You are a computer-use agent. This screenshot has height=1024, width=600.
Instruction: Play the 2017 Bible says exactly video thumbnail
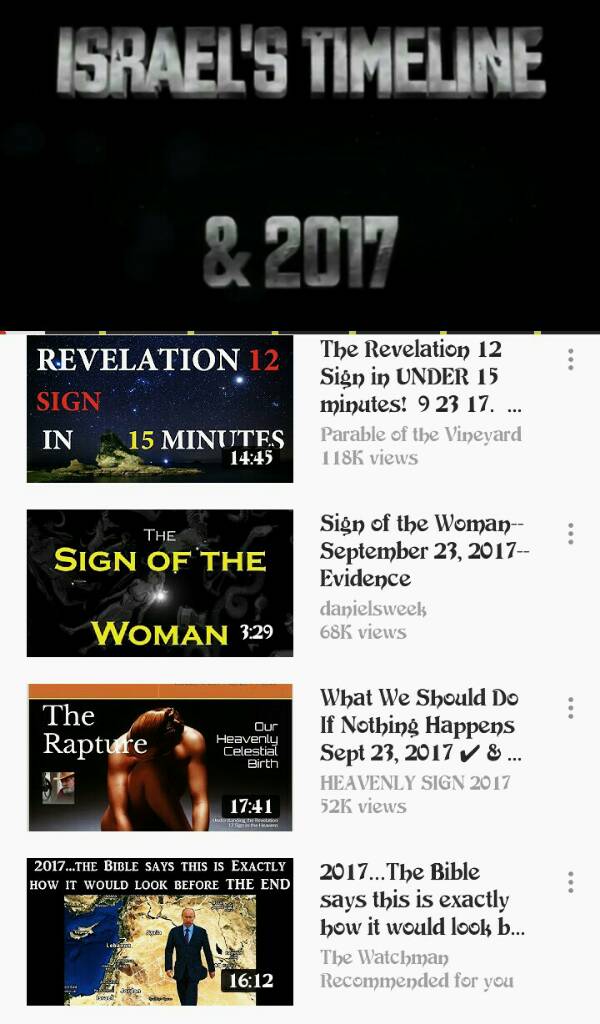pos(160,931)
